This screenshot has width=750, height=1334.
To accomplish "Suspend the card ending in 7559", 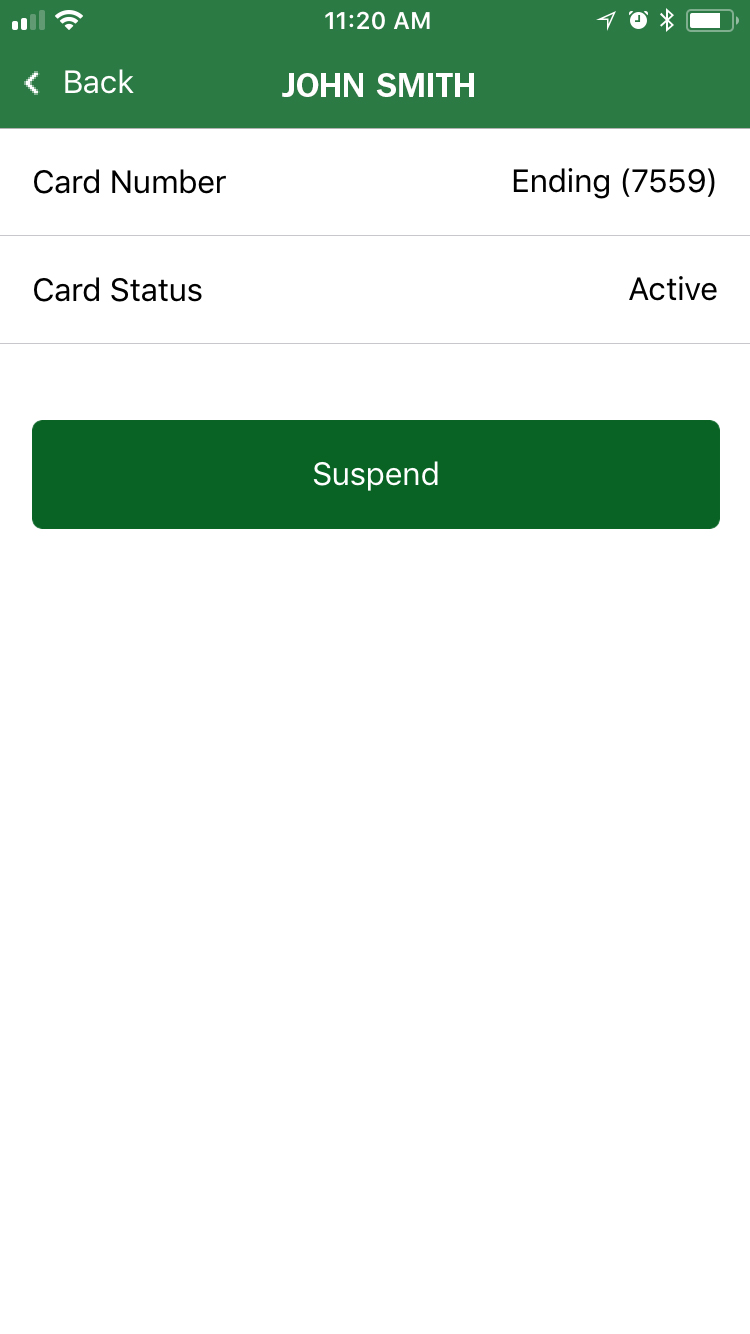I will click(375, 474).
